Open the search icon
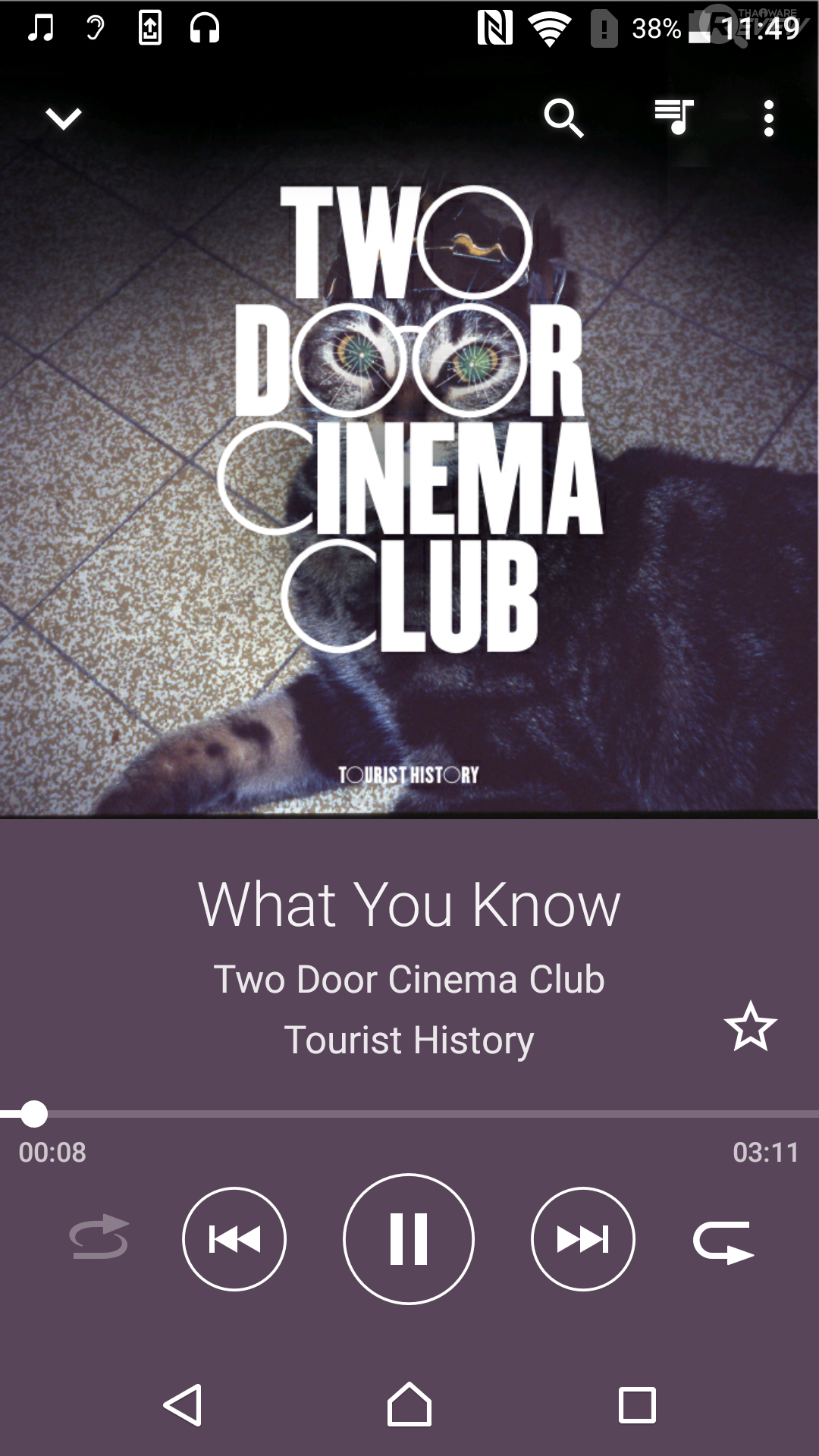The height and width of the screenshot is (1456, 819). pyautogui.click(x=563, y=118)
